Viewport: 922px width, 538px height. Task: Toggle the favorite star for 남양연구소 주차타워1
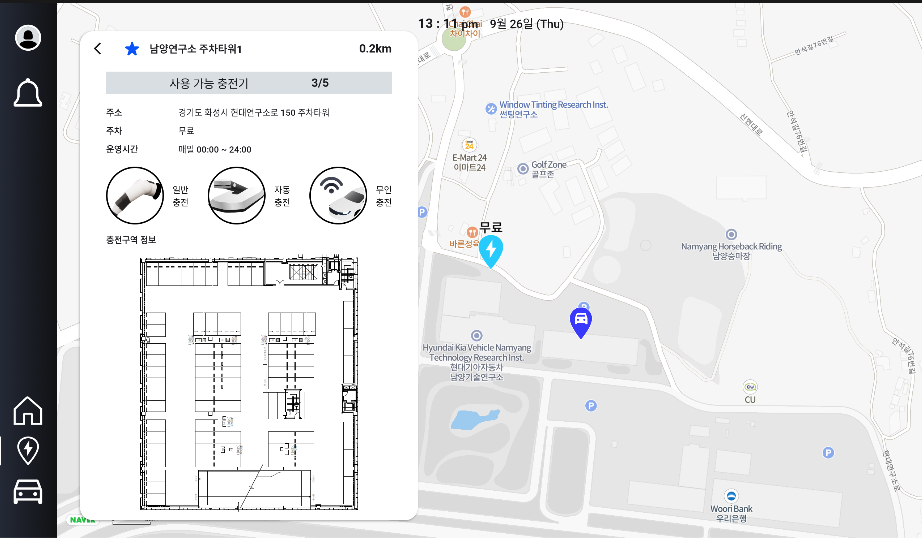131,49
